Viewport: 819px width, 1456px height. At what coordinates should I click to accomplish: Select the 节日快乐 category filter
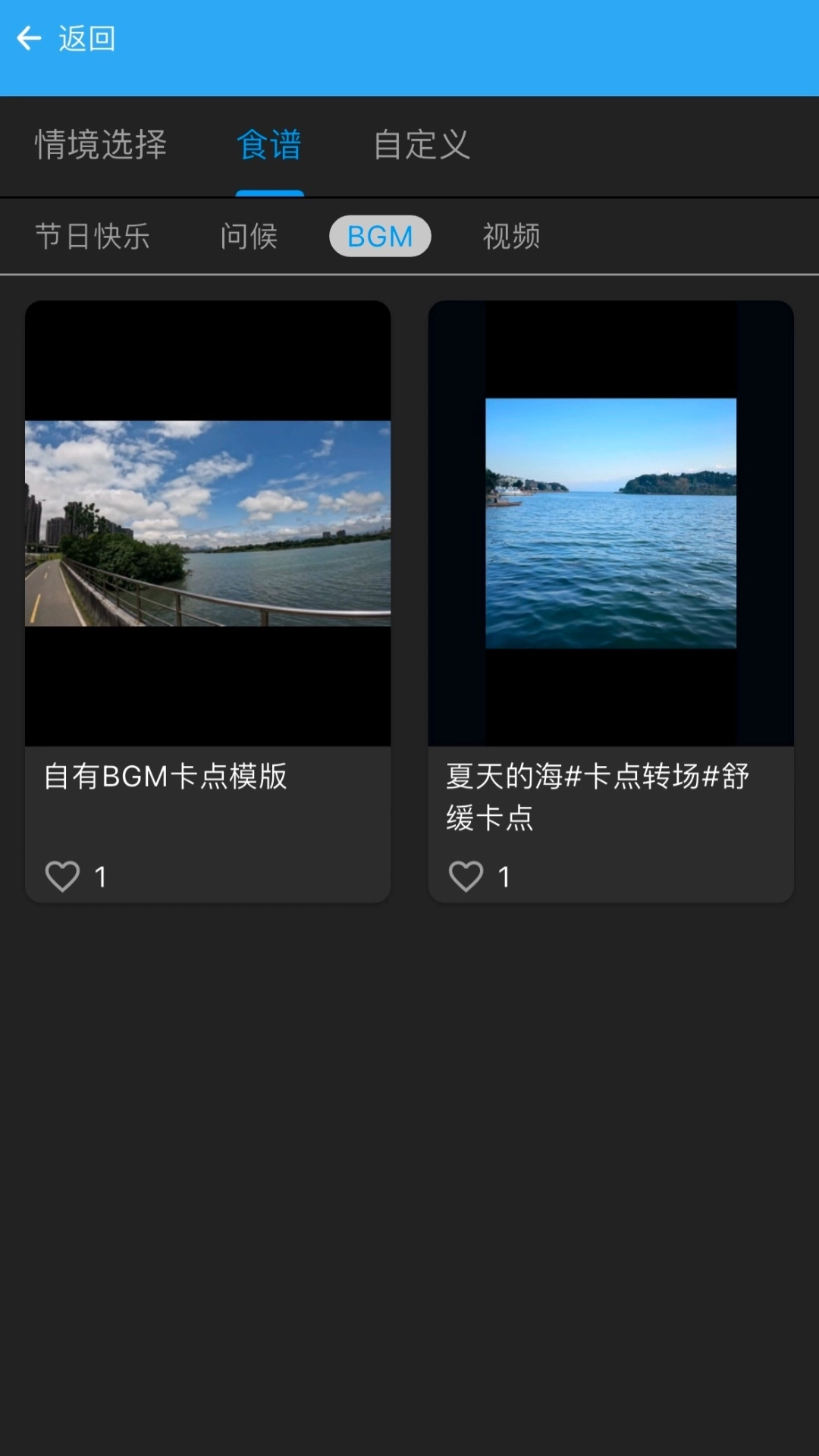point(94,236)
